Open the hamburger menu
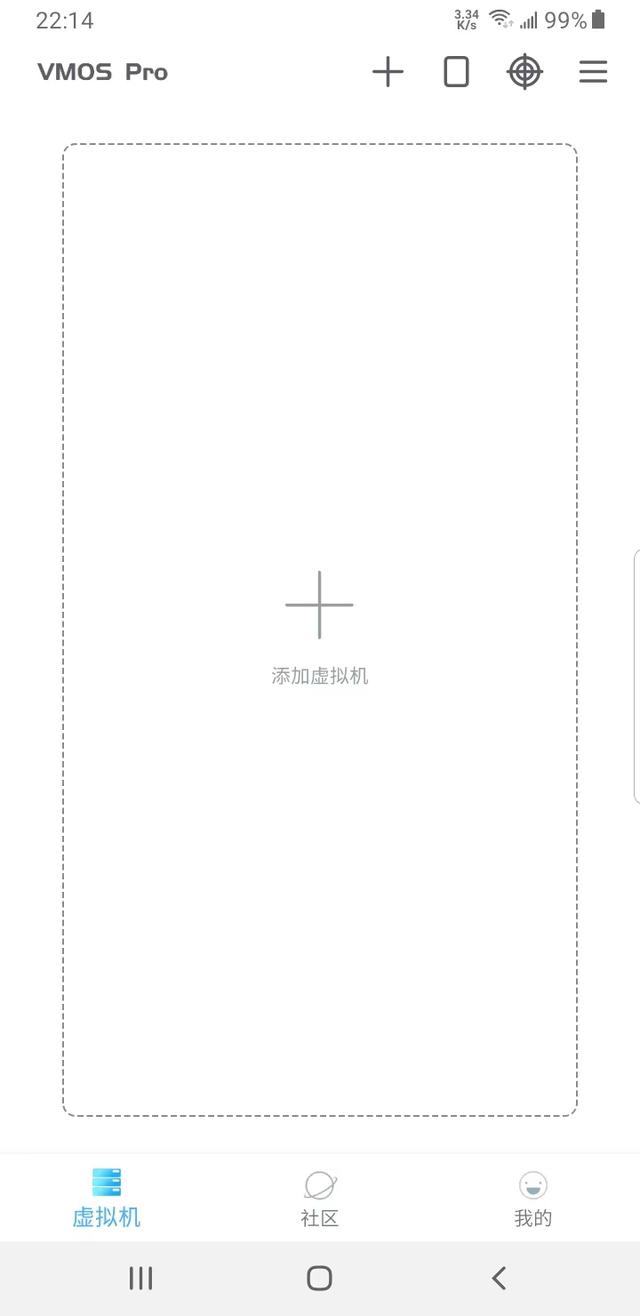Image resolution: width=640 pixels, height=1316 pixels. click(593, 72)
